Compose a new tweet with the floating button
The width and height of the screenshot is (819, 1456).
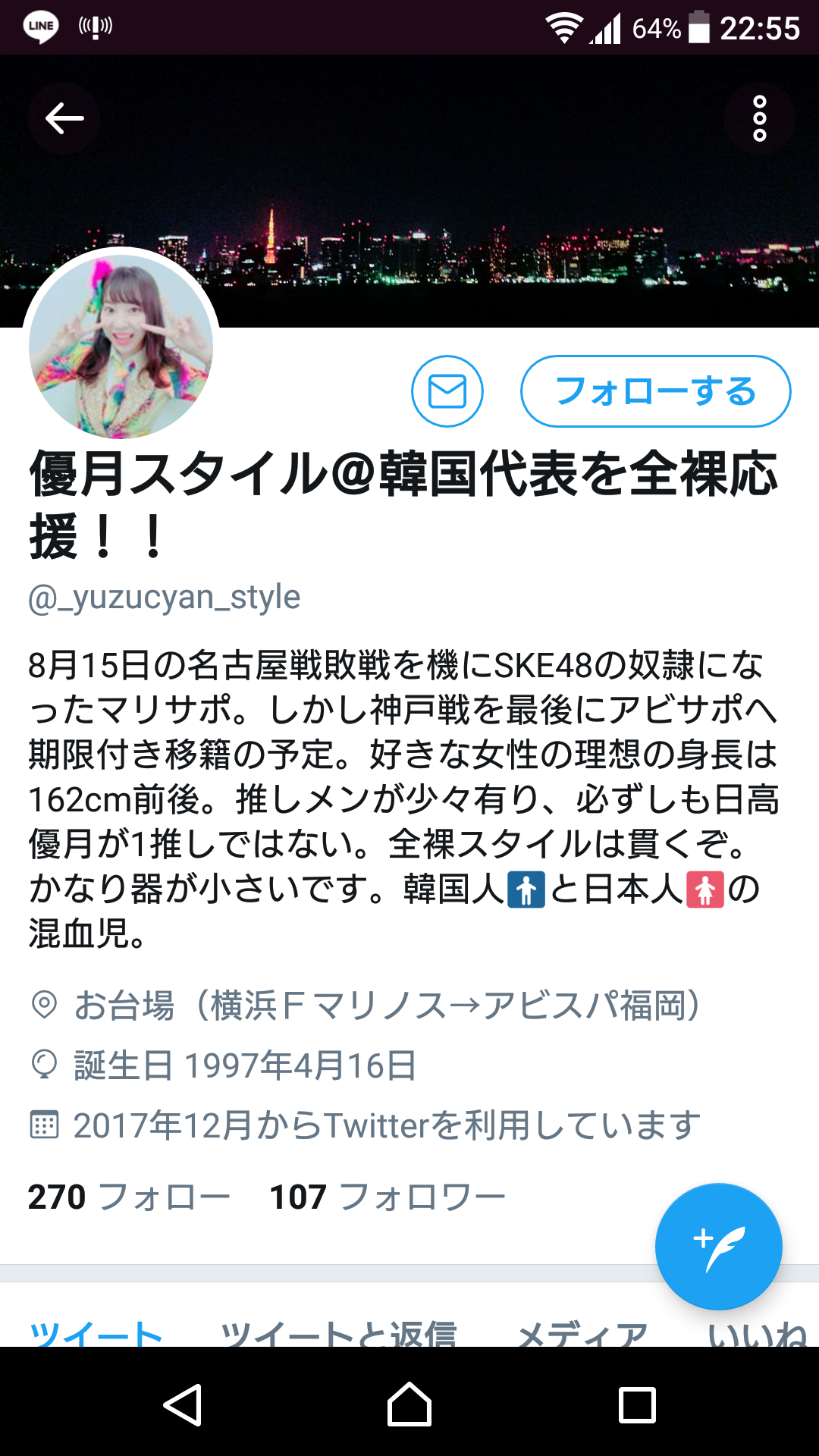click(x=718, y=1247)
